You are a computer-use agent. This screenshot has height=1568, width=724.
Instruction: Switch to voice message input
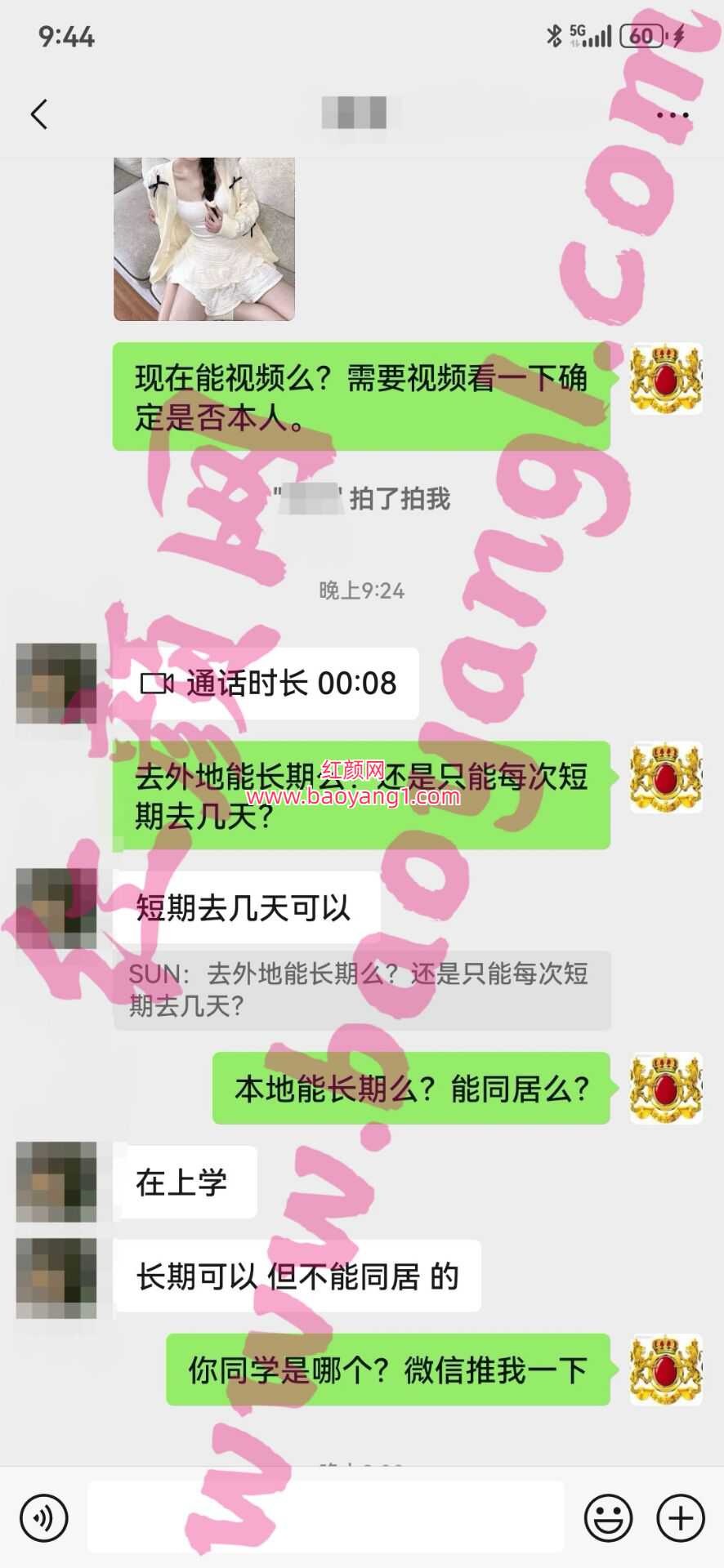point(43,1518)
